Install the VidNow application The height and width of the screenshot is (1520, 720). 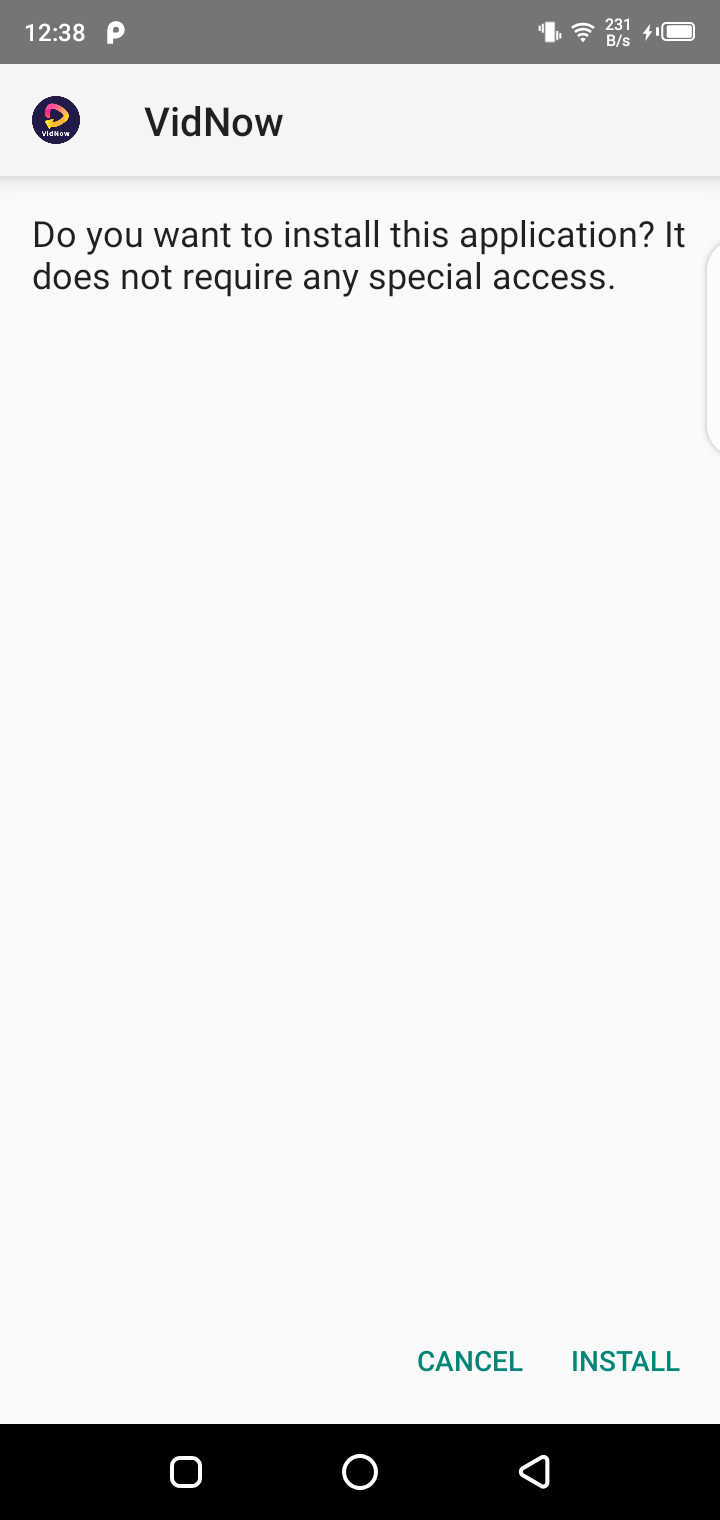pos(625,1361)
